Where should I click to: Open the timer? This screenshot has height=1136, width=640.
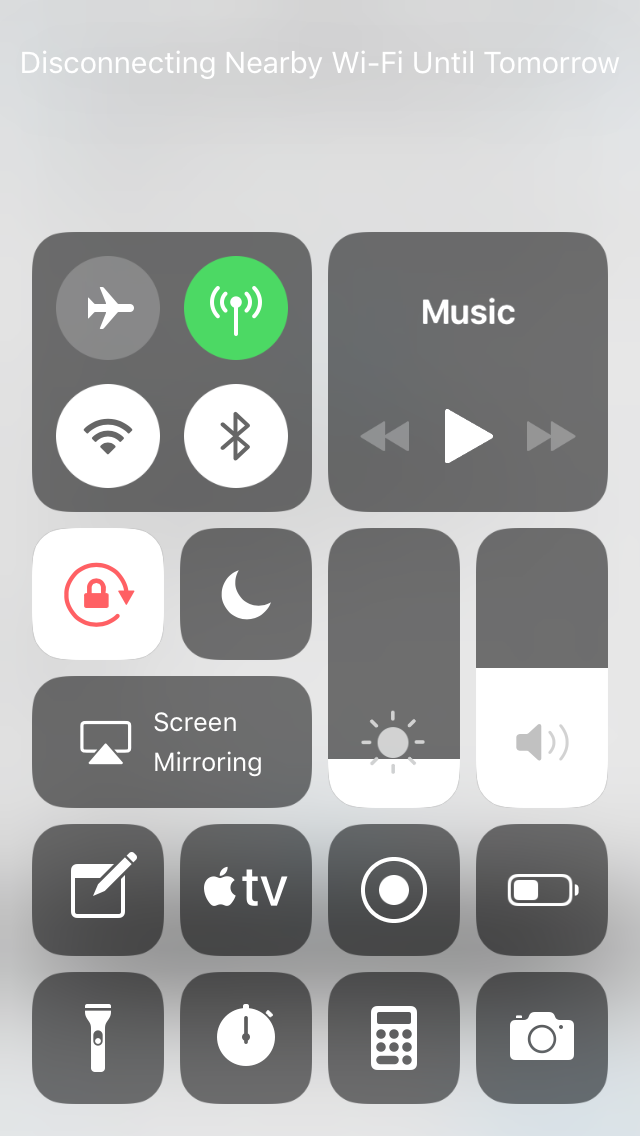pos(246,1038)
